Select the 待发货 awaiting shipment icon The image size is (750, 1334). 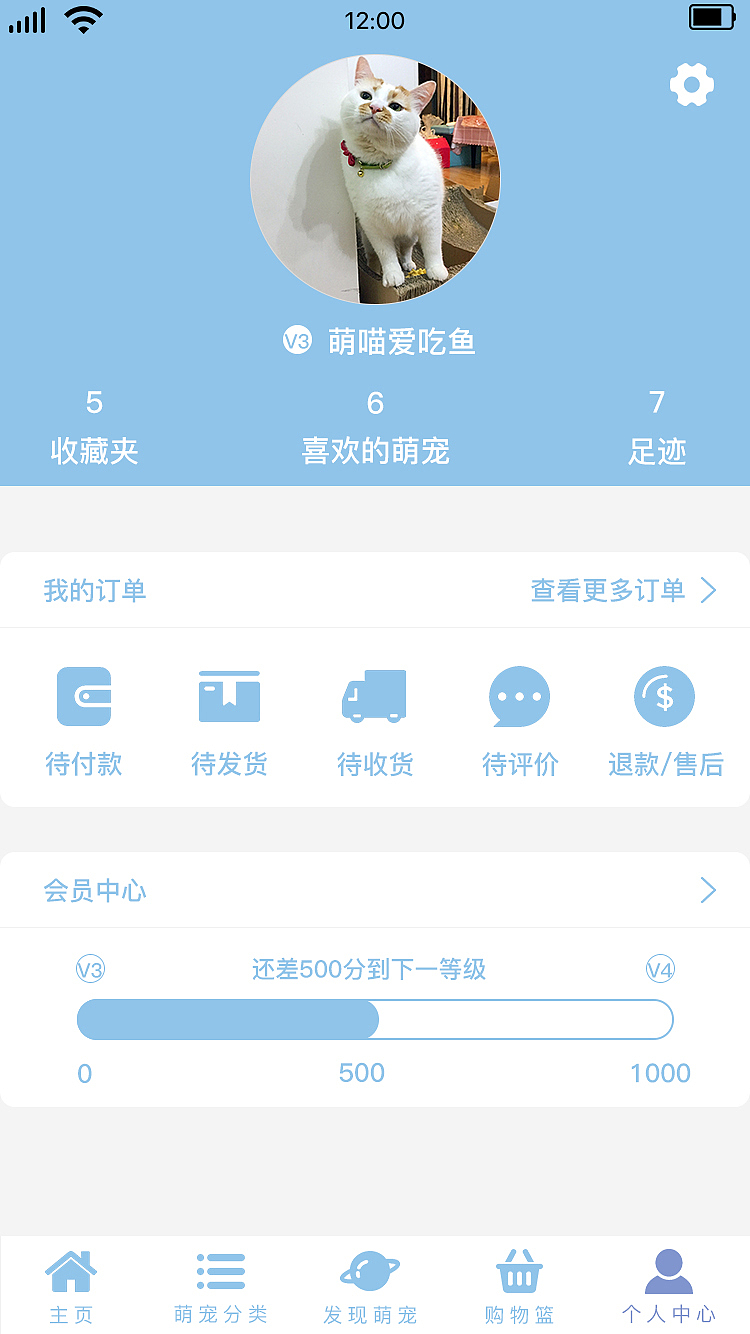tap(228, 696)
